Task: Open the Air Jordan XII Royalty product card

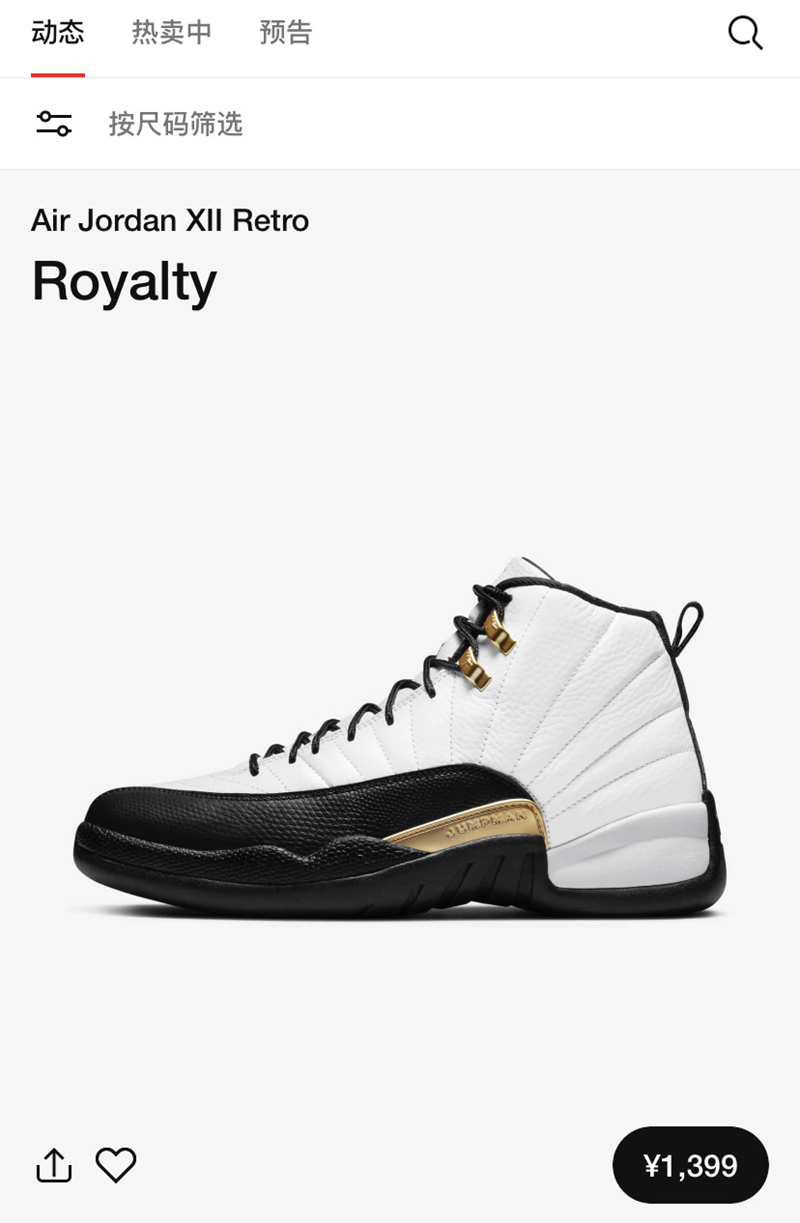Action: click(400, 740)
